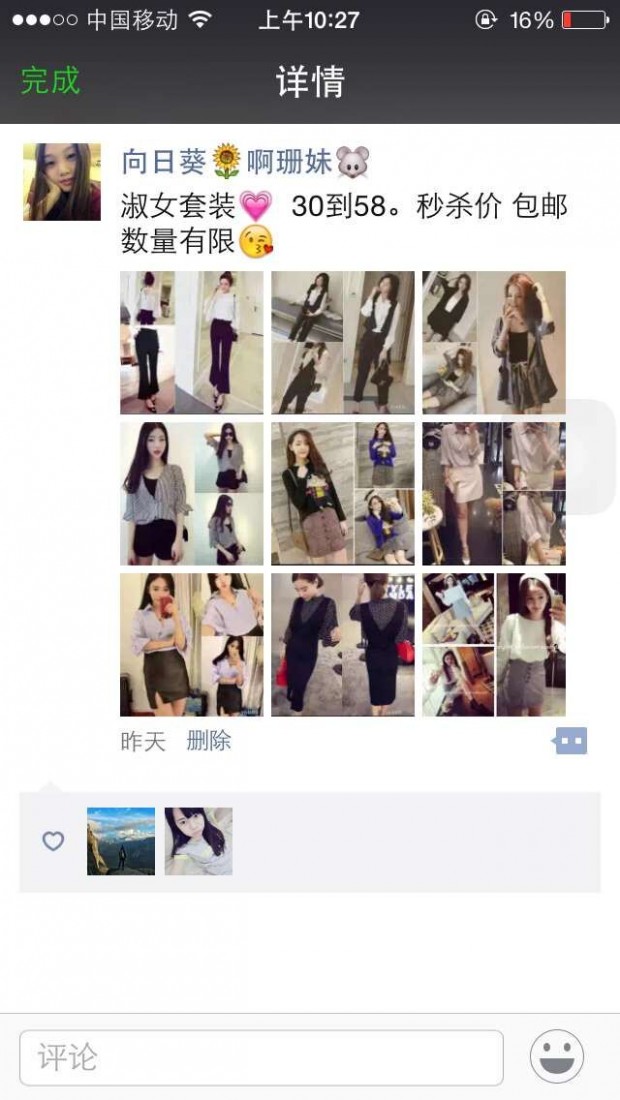Open profile via name 向日葵啊珊妹

[245, 160]
